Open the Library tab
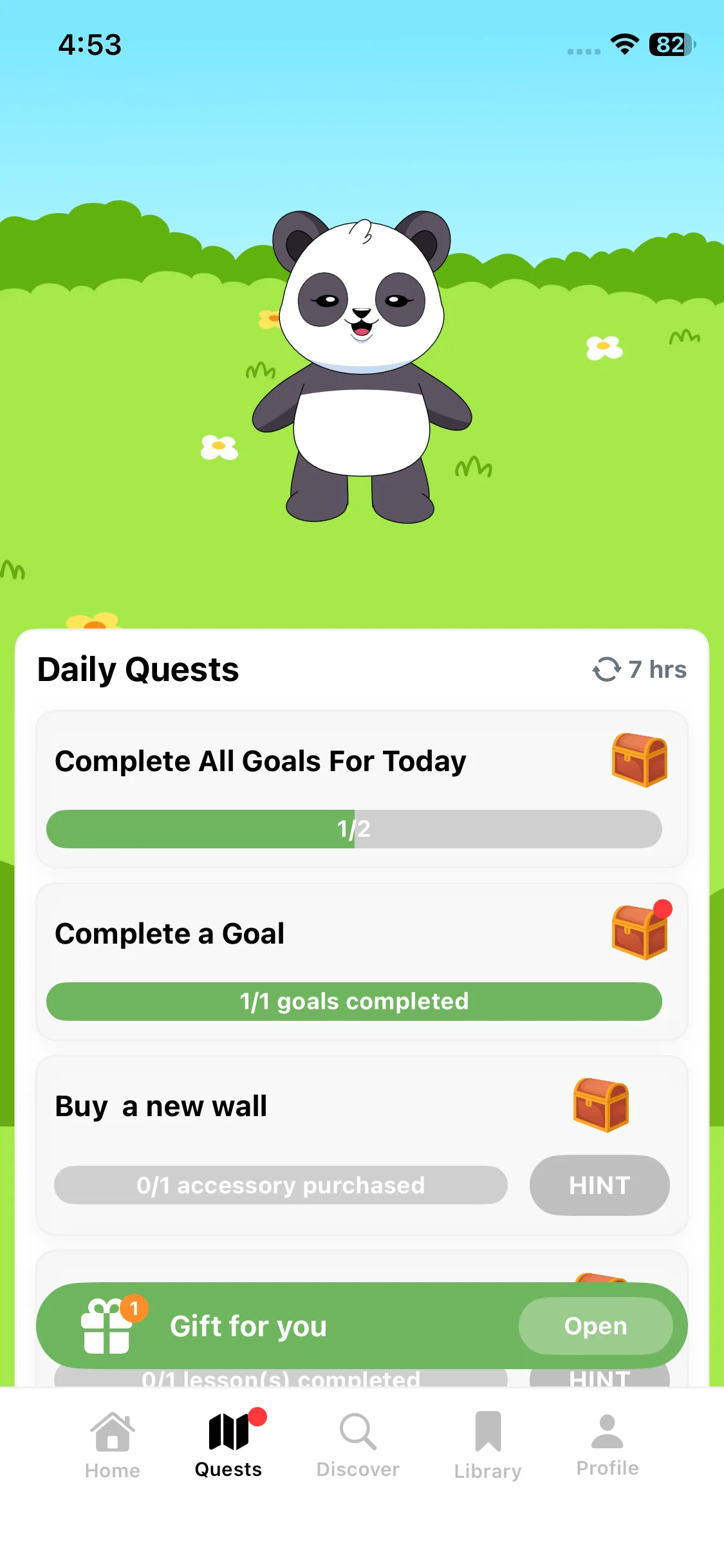The image size is (724, 1568). 487,1445
